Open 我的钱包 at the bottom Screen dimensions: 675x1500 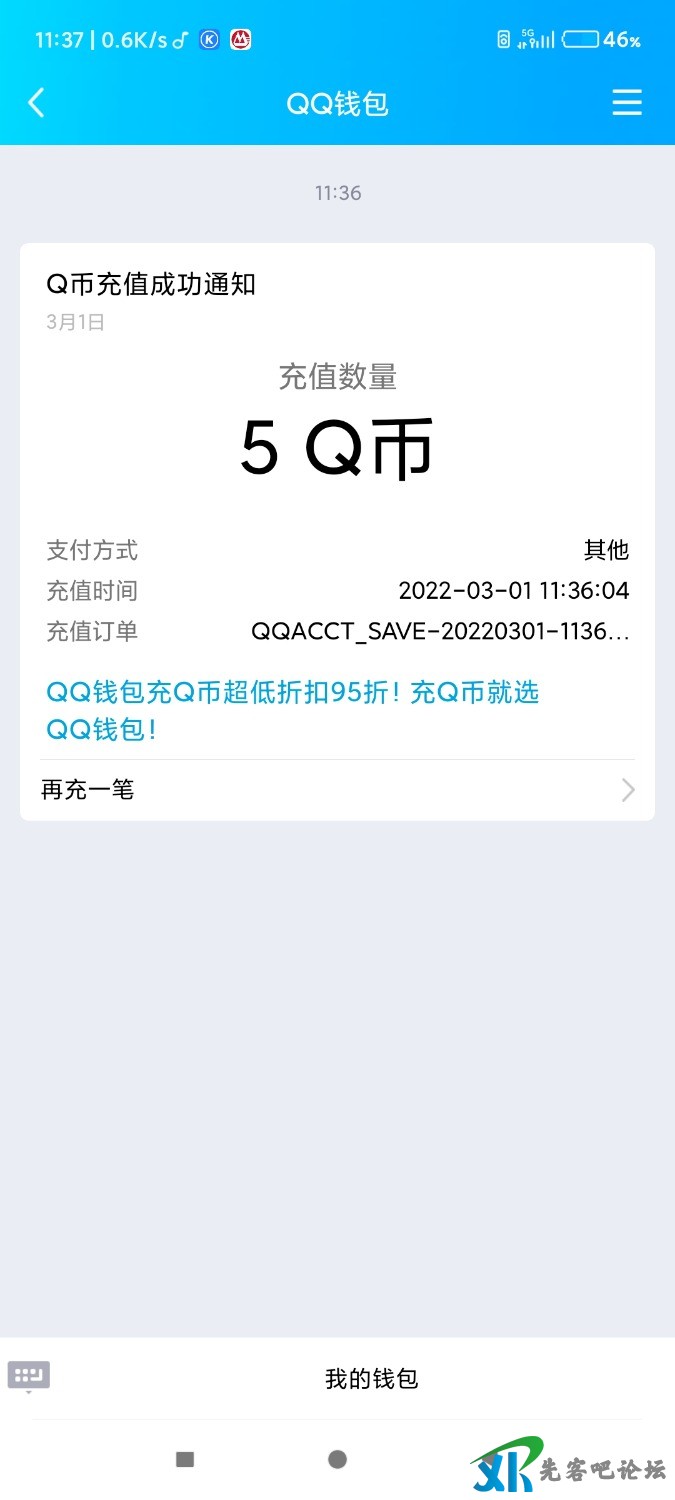371,1379
